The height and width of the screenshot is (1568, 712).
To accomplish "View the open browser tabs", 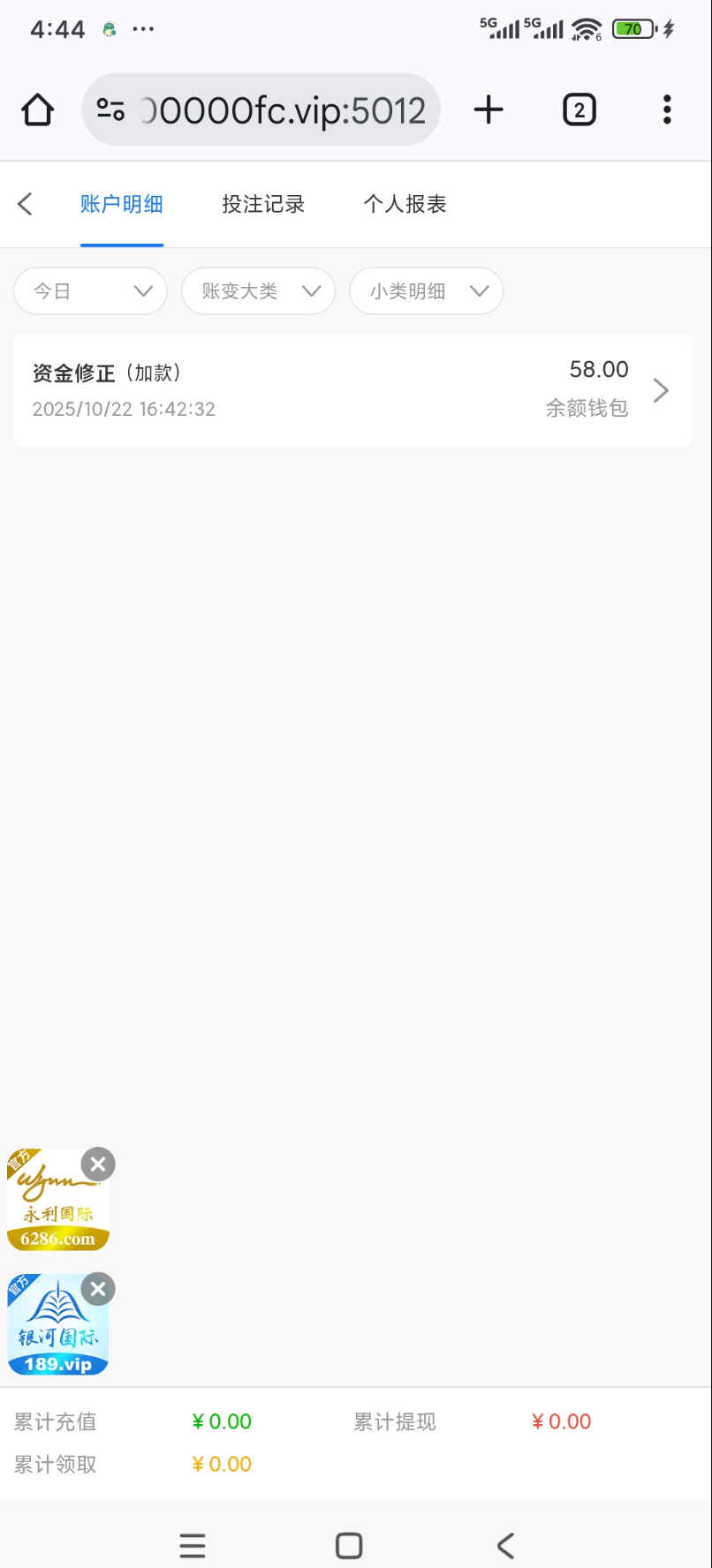I will click(x=579, y=110).
